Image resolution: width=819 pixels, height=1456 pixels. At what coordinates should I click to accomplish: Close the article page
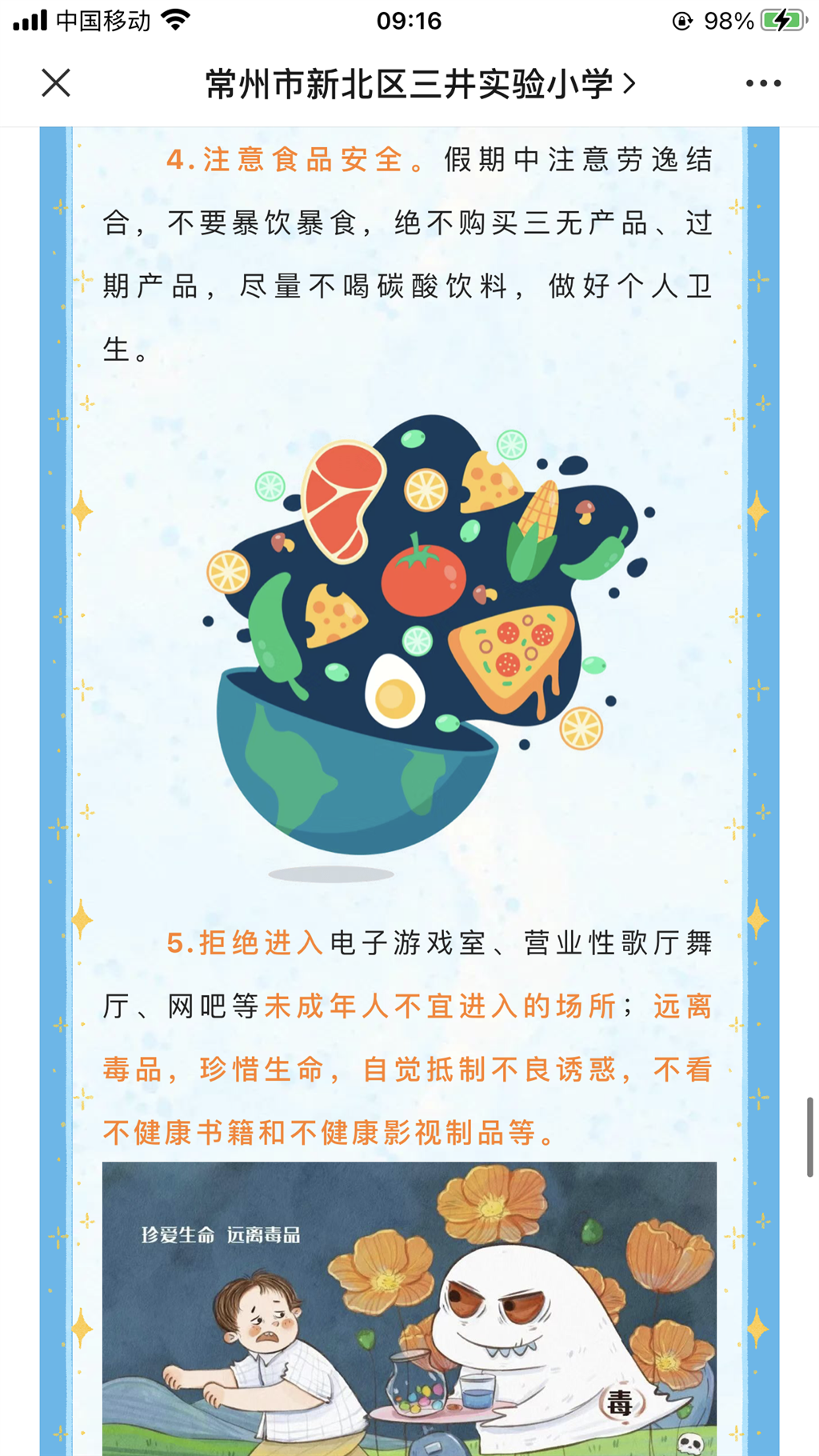(56, 83)
